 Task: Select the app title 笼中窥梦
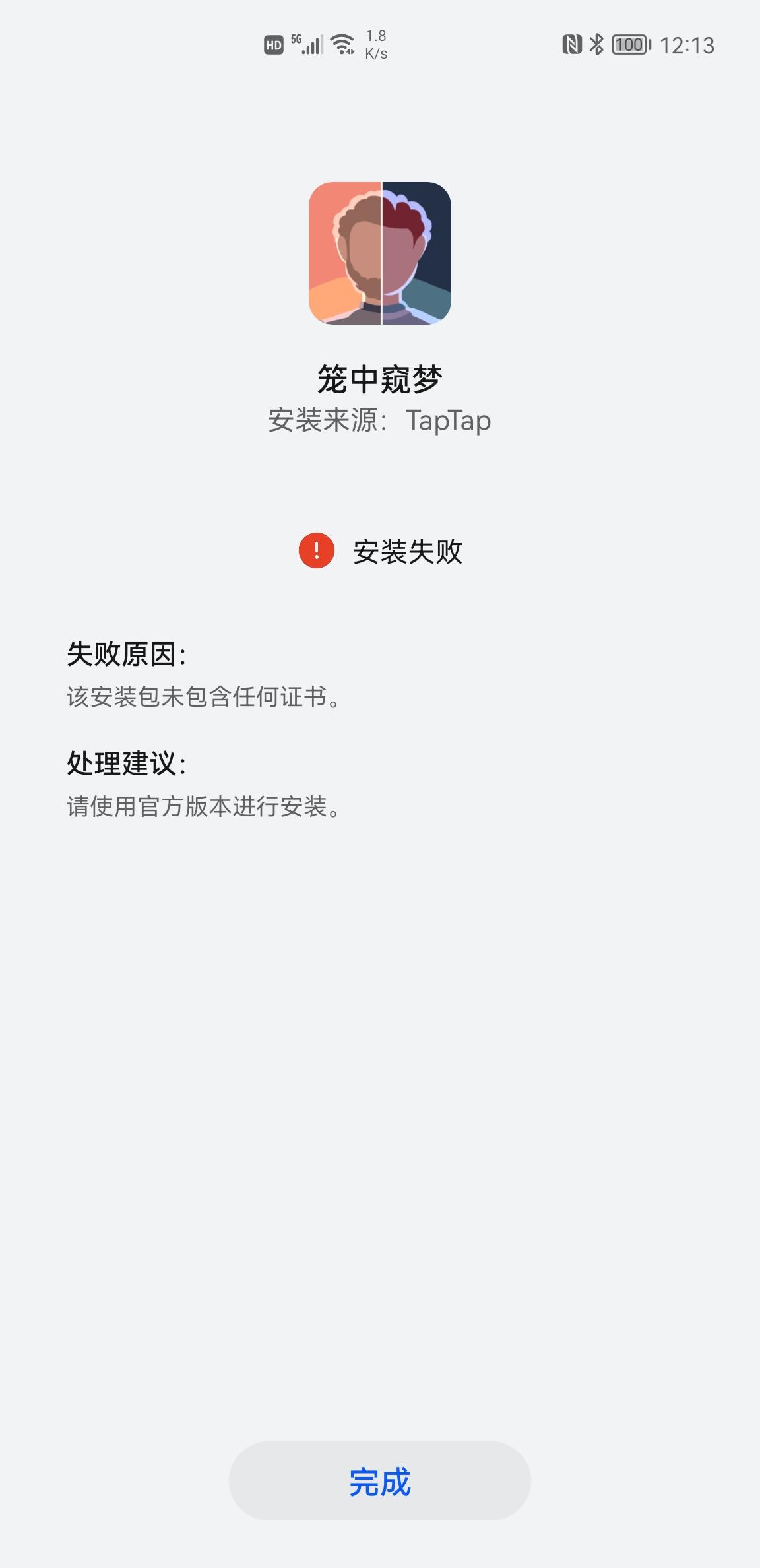pyautogui.click(x=380, y=376)
